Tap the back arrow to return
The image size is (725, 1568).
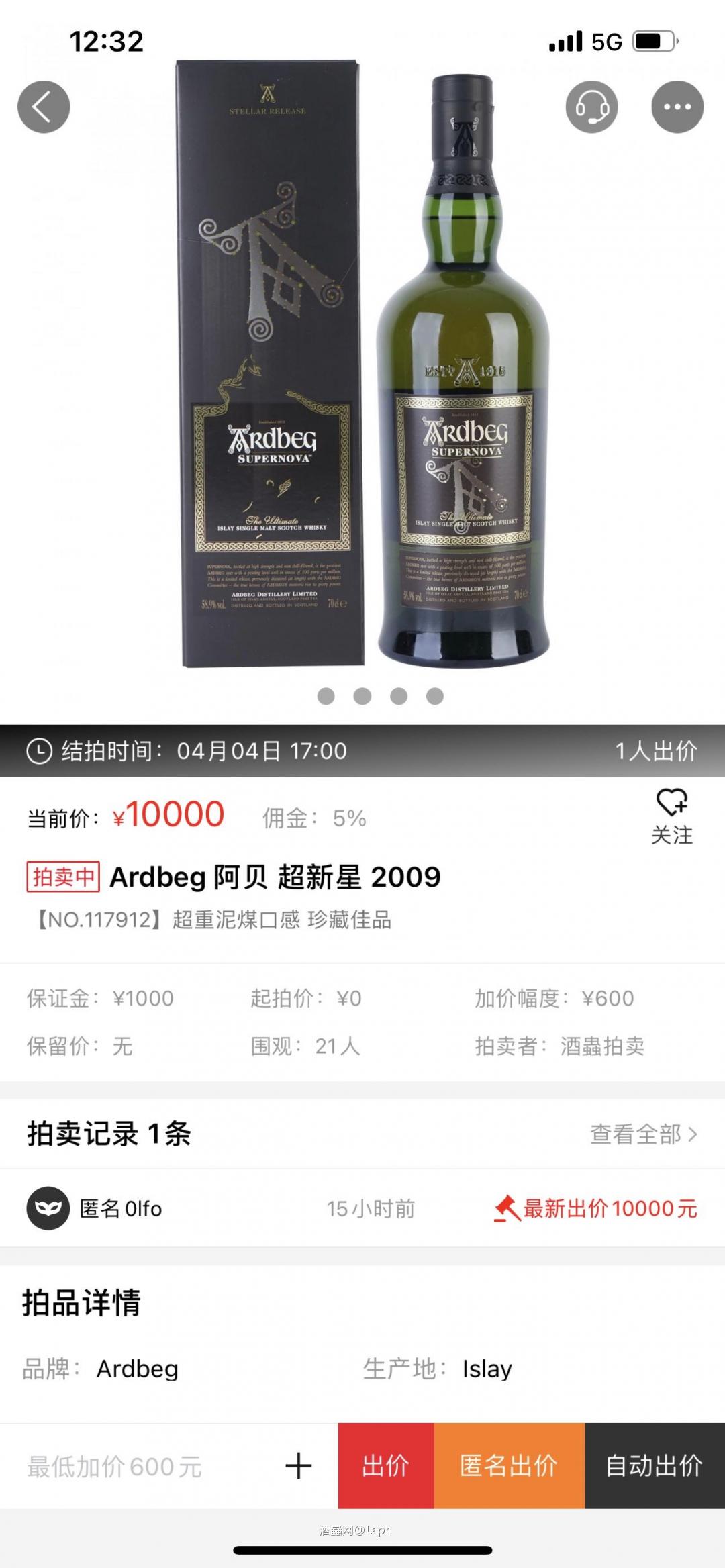click(43, 106)
